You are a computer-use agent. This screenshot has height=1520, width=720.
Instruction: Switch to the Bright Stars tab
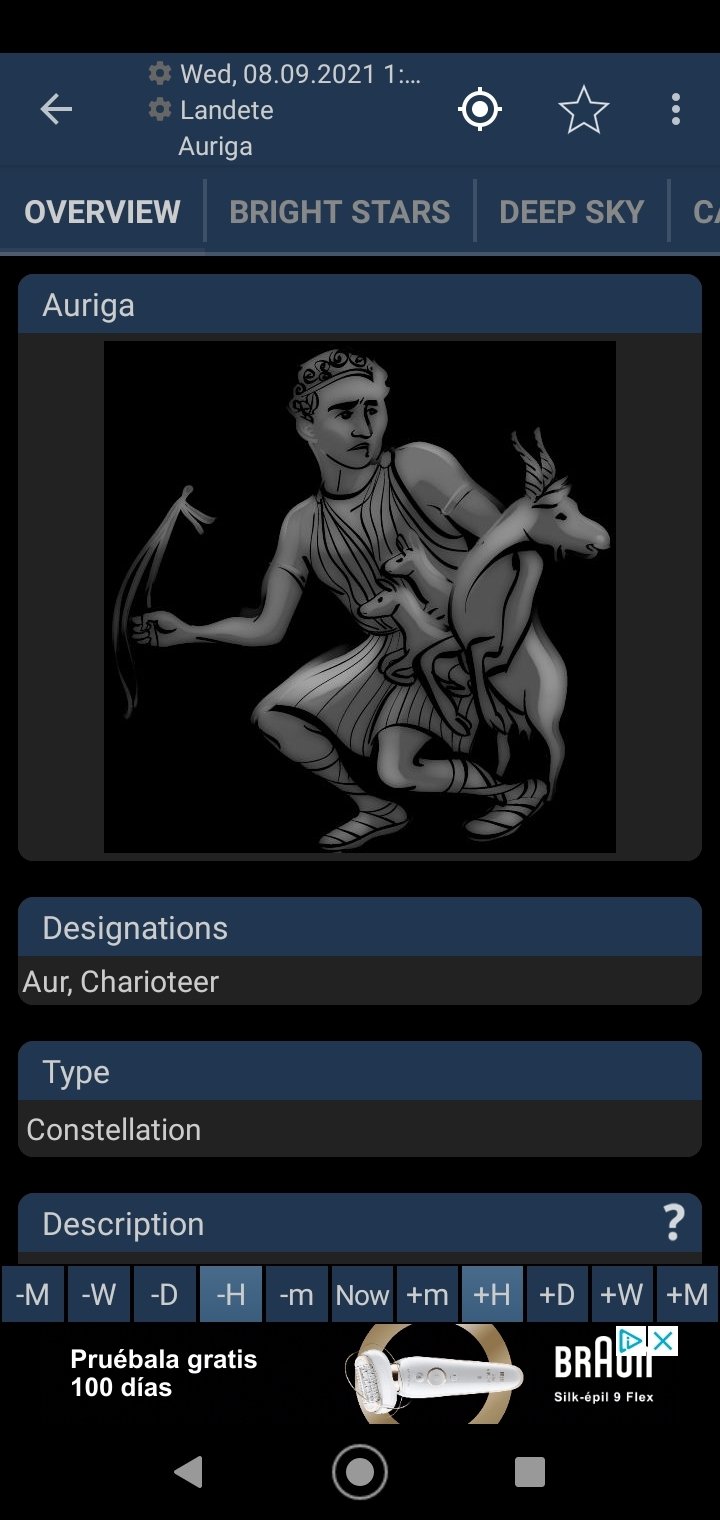[x=340, y=212]
